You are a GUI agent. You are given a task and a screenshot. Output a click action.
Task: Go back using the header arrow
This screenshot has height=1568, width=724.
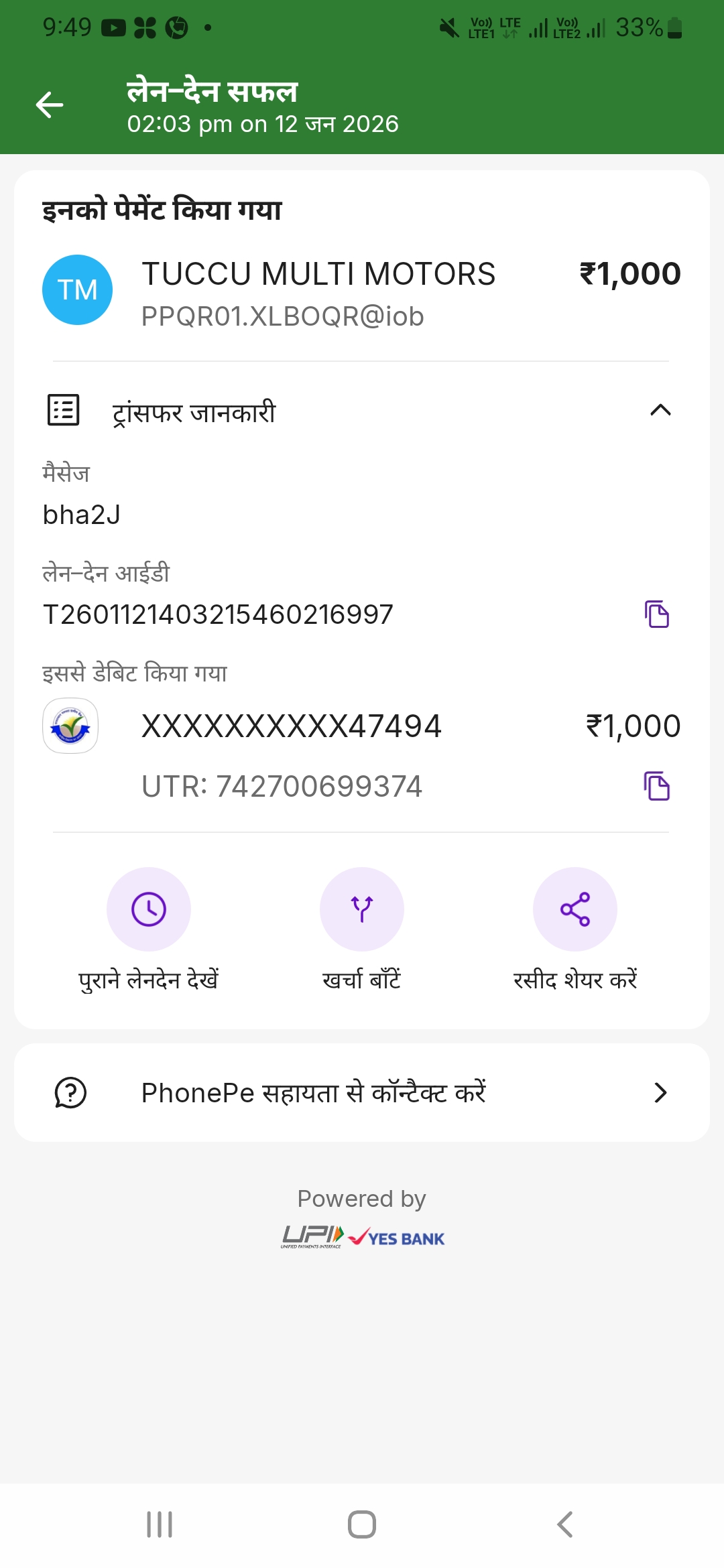click(50, 105)
